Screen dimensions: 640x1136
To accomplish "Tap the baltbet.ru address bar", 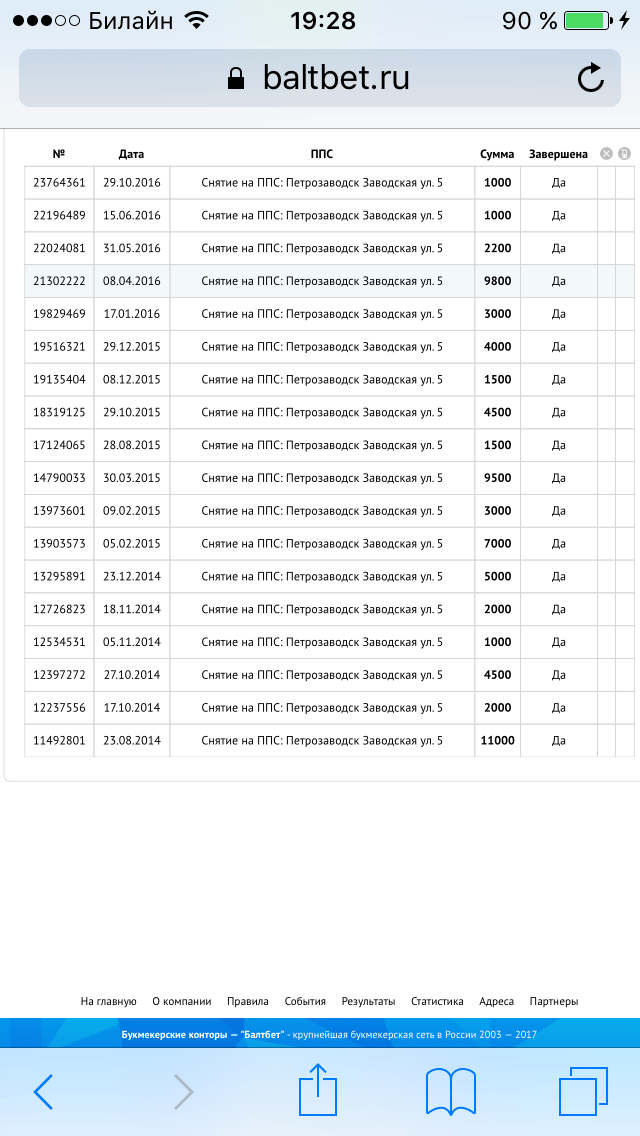I will pos(320,78).
